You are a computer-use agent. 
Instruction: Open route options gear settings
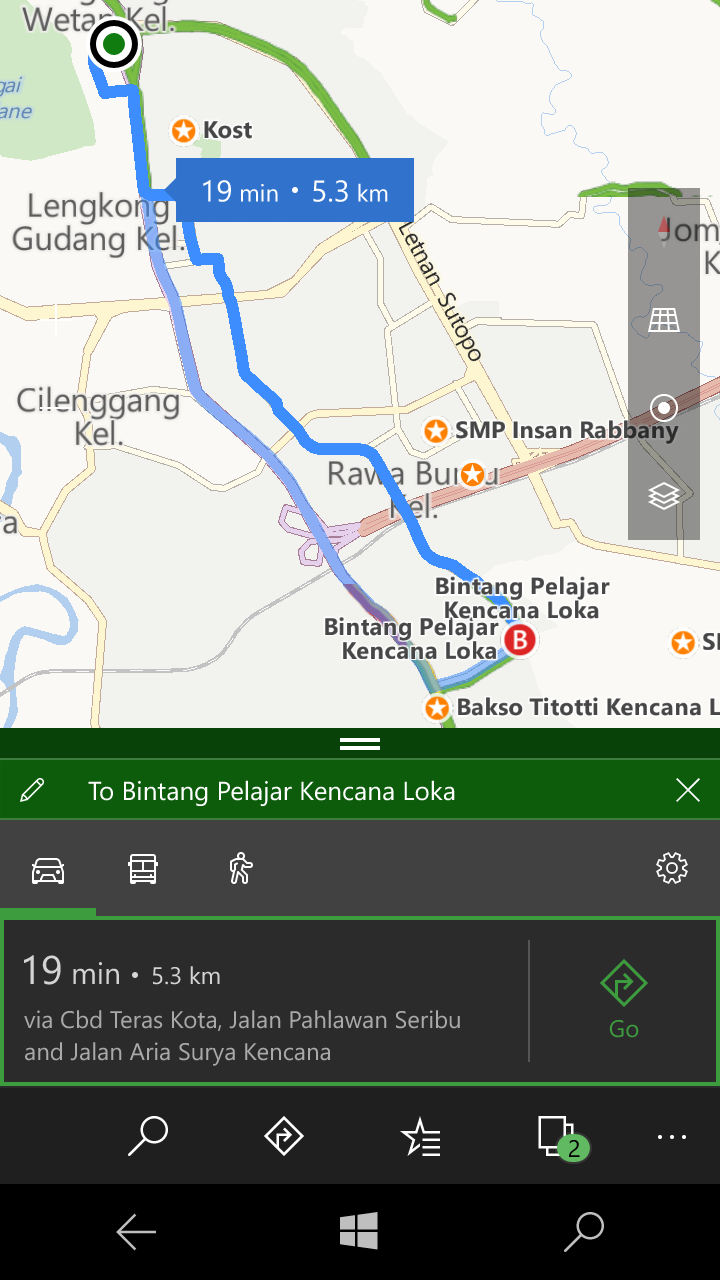672,869
